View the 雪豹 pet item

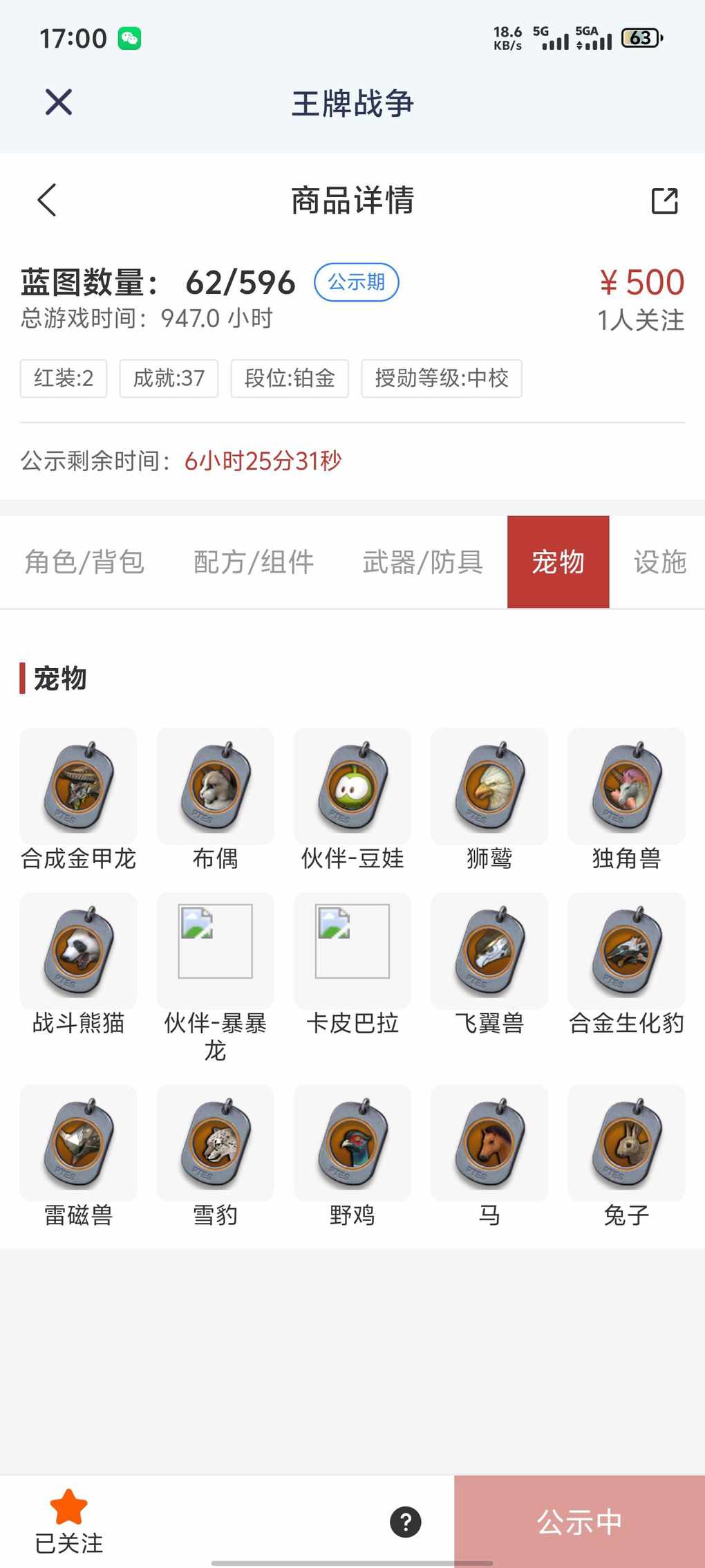point(215,1143)
